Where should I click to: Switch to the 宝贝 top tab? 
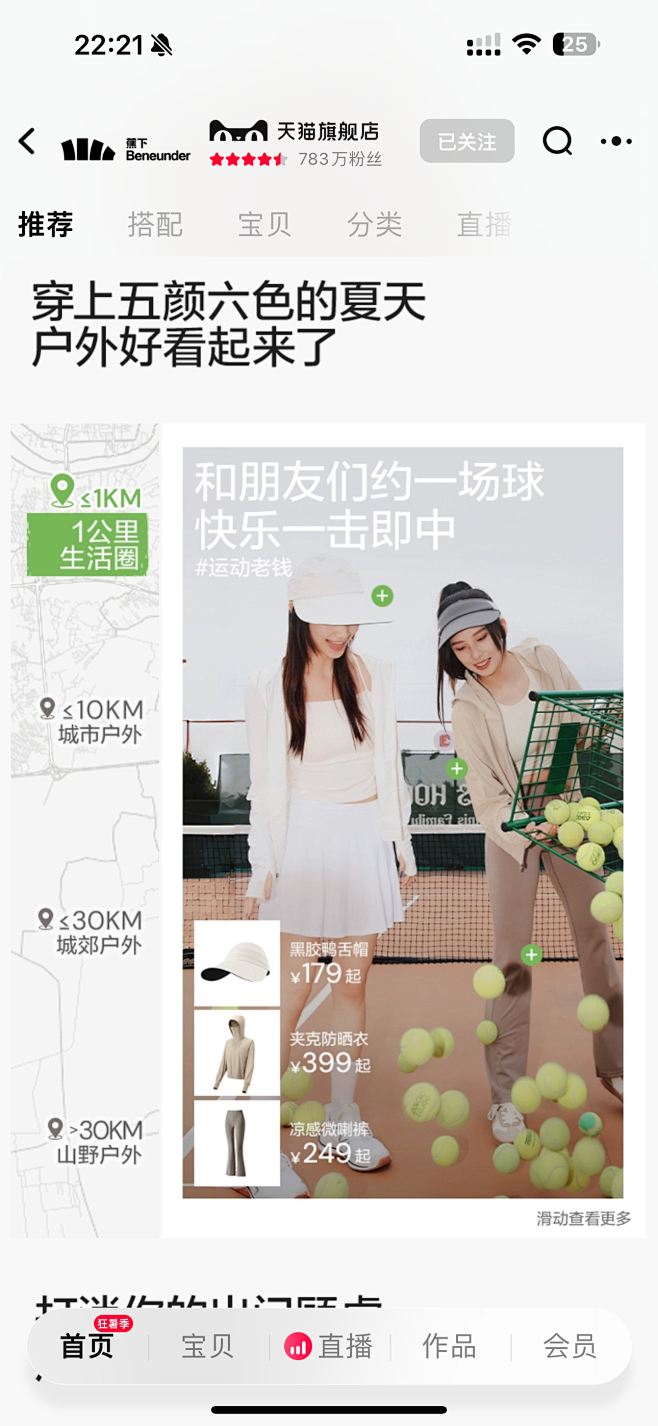point(265,224)
